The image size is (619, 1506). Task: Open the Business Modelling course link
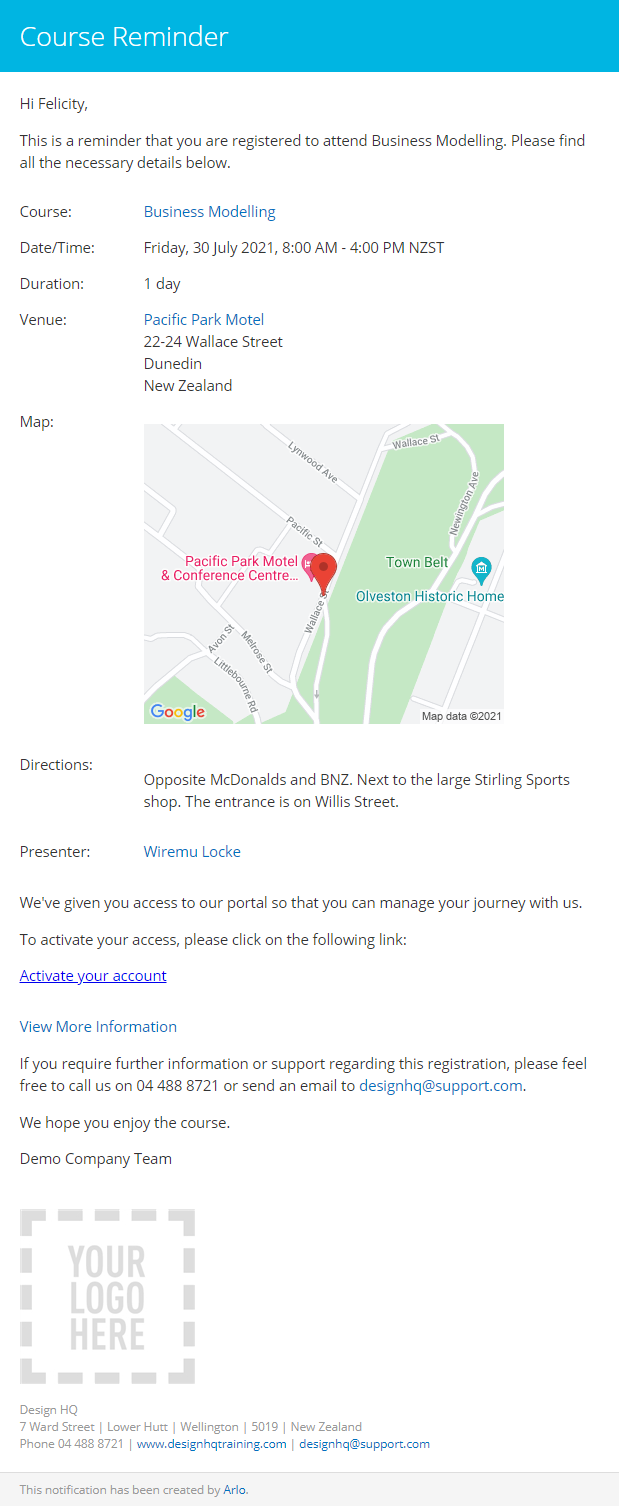point(209,212)
